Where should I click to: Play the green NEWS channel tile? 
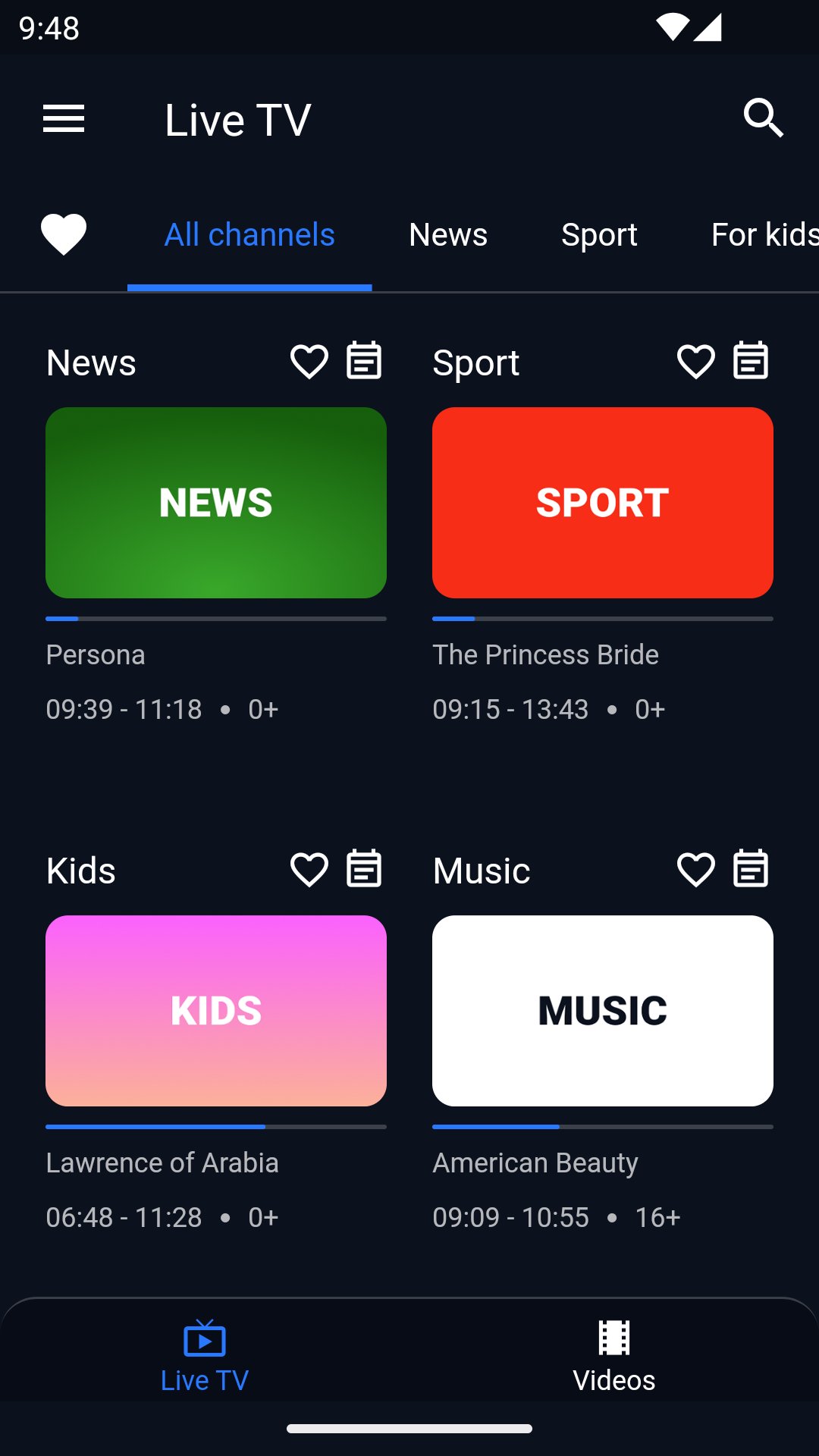click(x=216, y=503)
